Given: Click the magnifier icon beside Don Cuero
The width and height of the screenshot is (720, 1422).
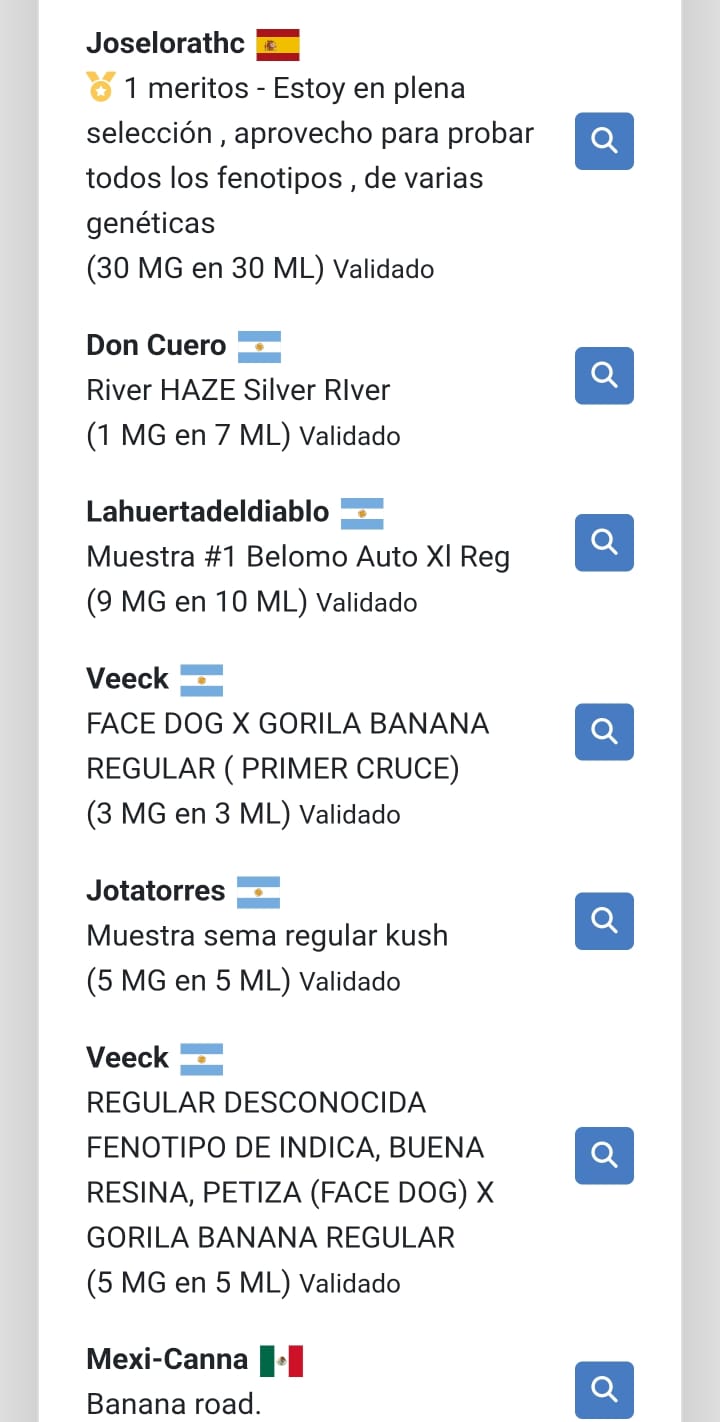Looking at the screenshot, I should (x=603, y=376).
